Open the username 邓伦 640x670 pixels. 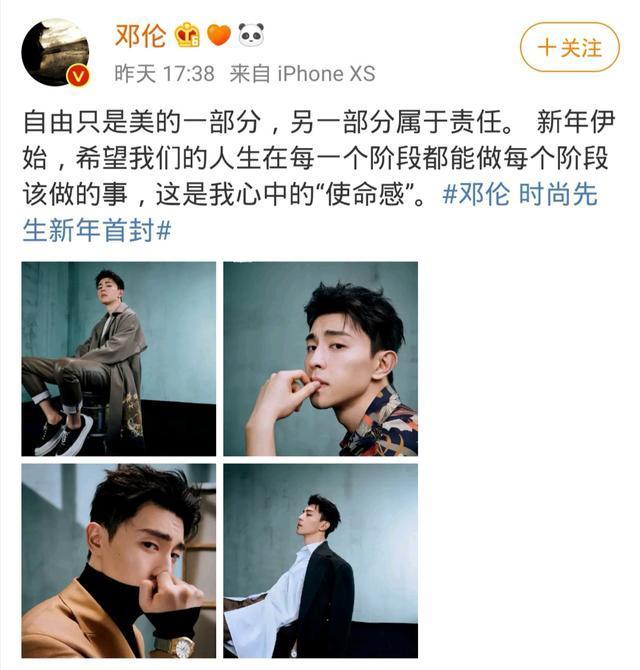click(139, 36)
